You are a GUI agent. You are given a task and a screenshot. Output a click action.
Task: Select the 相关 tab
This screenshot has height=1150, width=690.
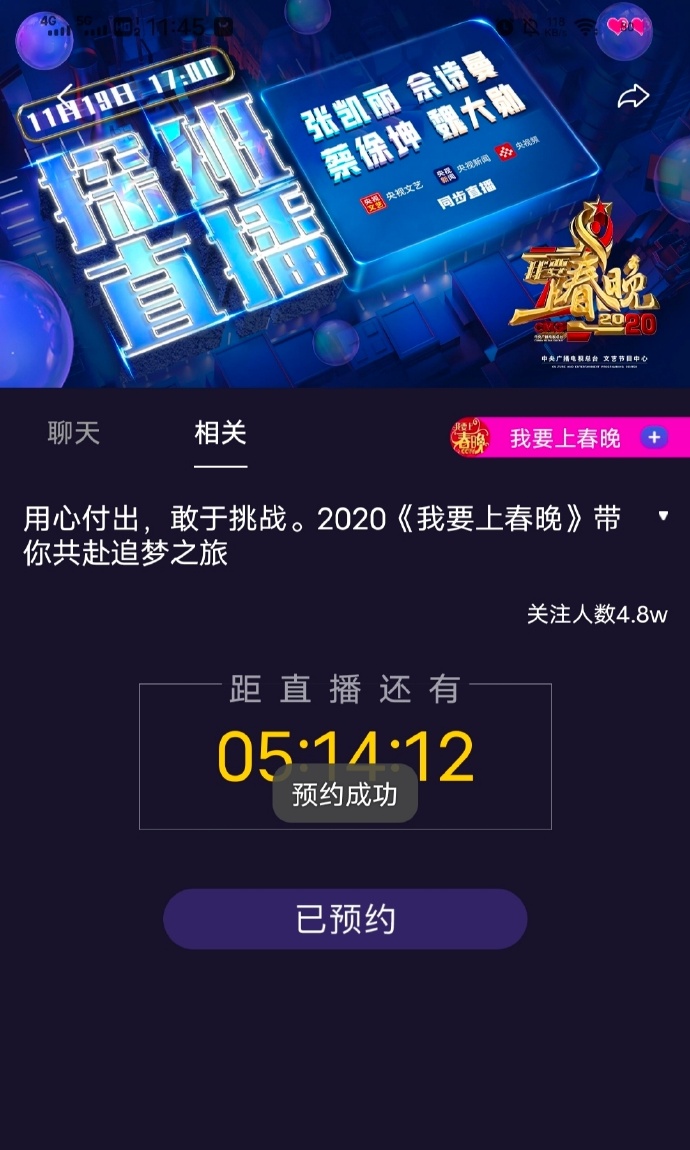[220, 433]
